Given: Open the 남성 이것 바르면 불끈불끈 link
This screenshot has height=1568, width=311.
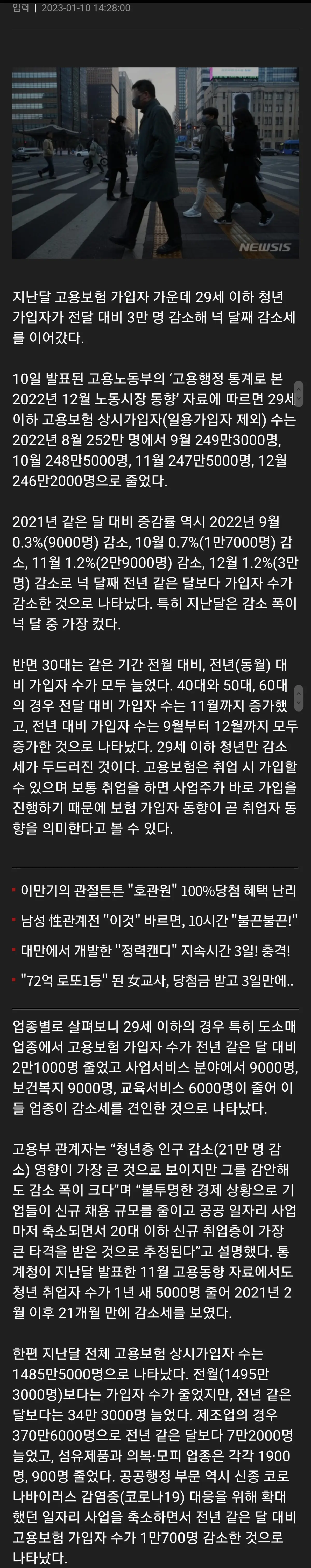Looking at the screenshot, I should 158,920.
